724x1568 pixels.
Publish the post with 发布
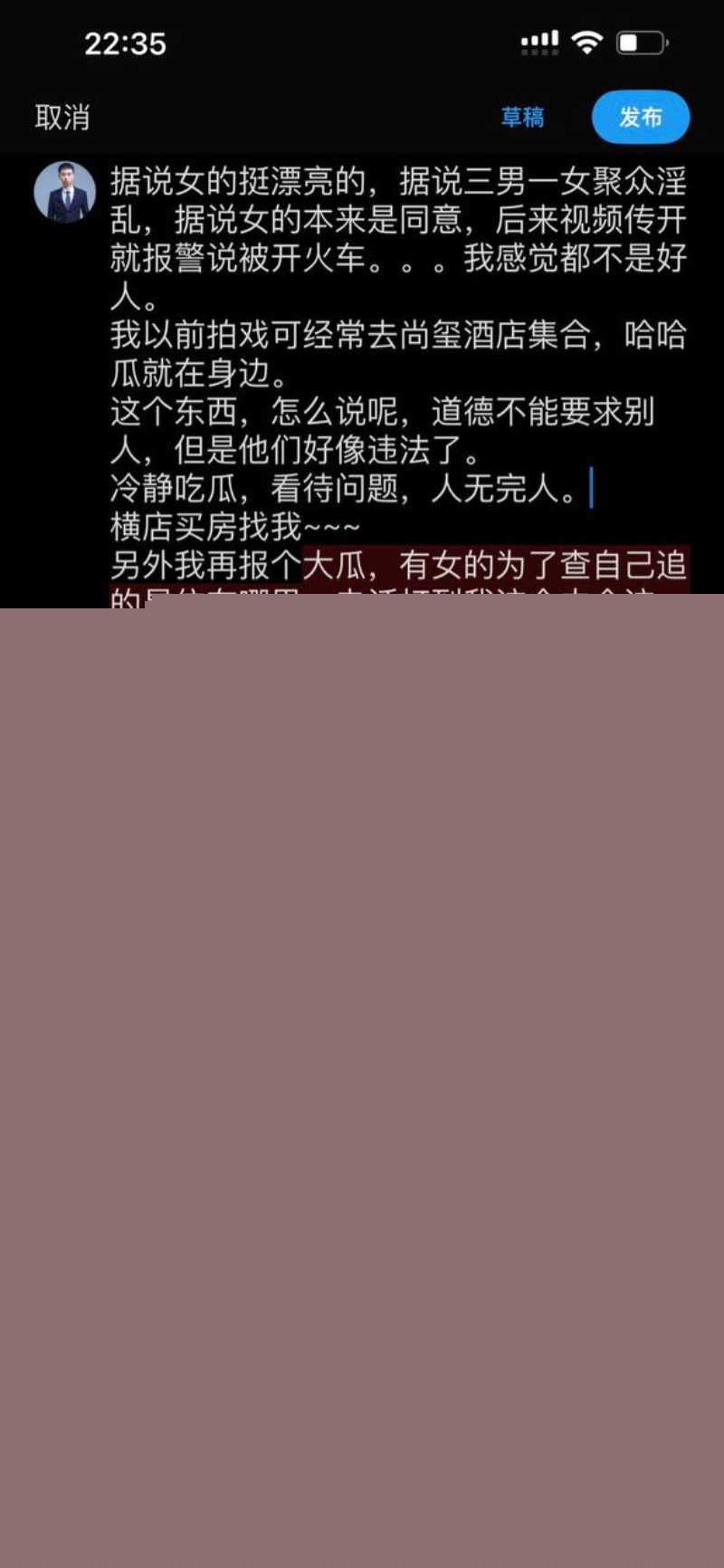tap(641, 118)
